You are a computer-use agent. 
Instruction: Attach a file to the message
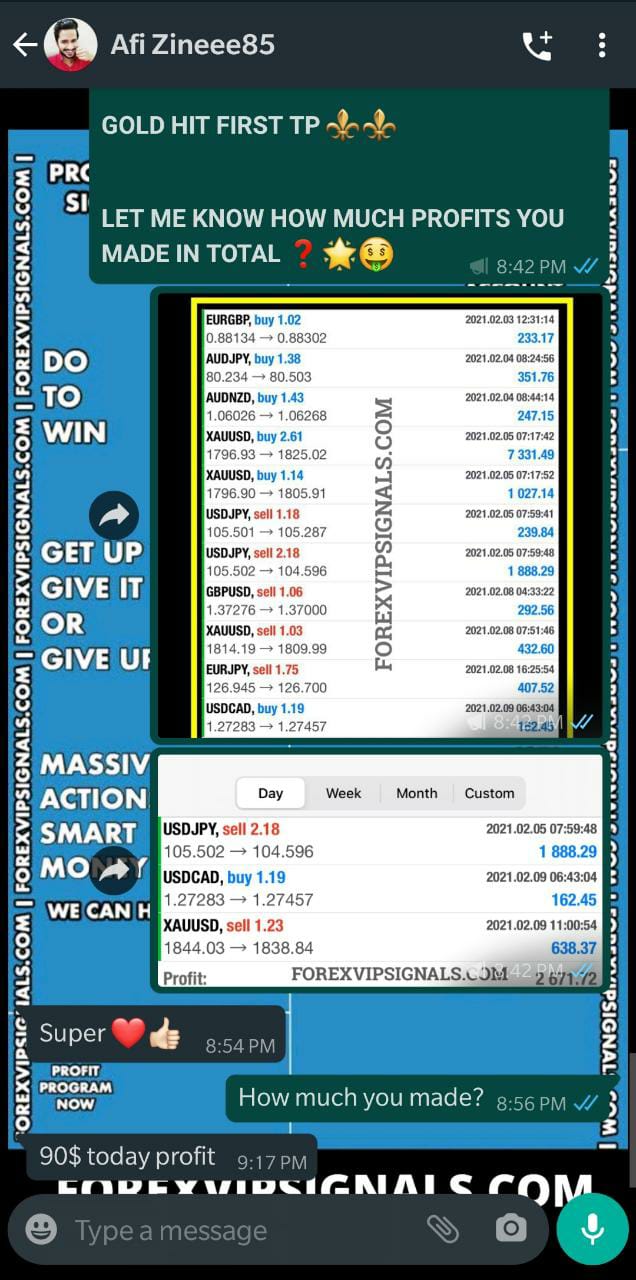442,1229
